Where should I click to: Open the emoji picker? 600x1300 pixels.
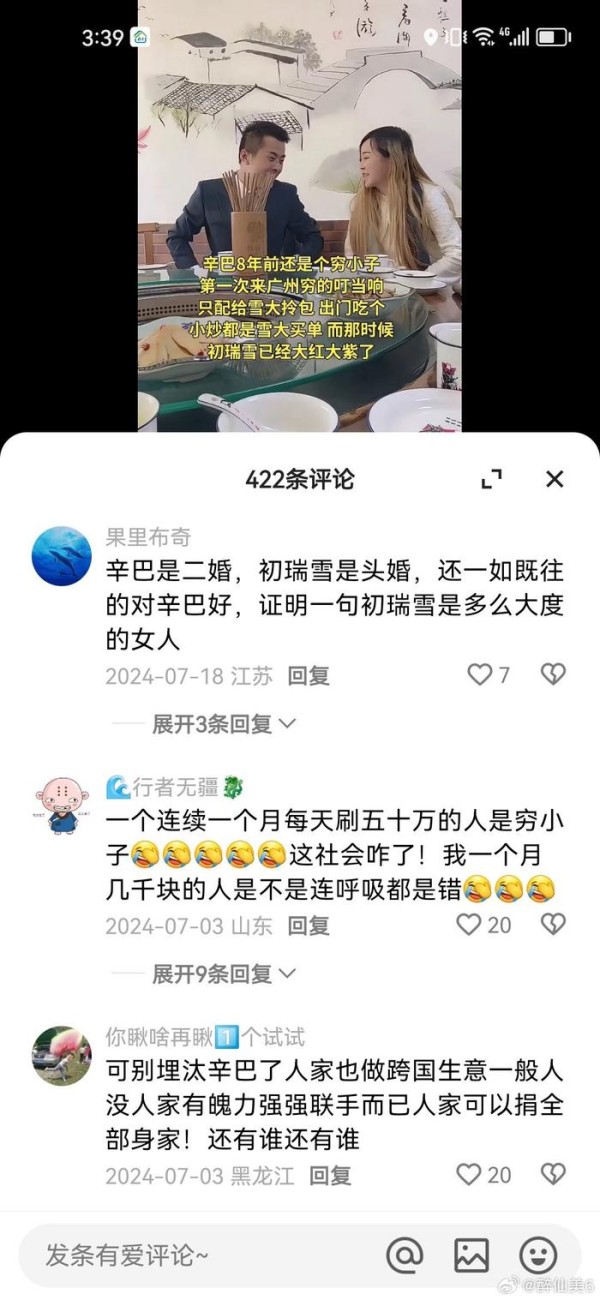click(538, 1255)
